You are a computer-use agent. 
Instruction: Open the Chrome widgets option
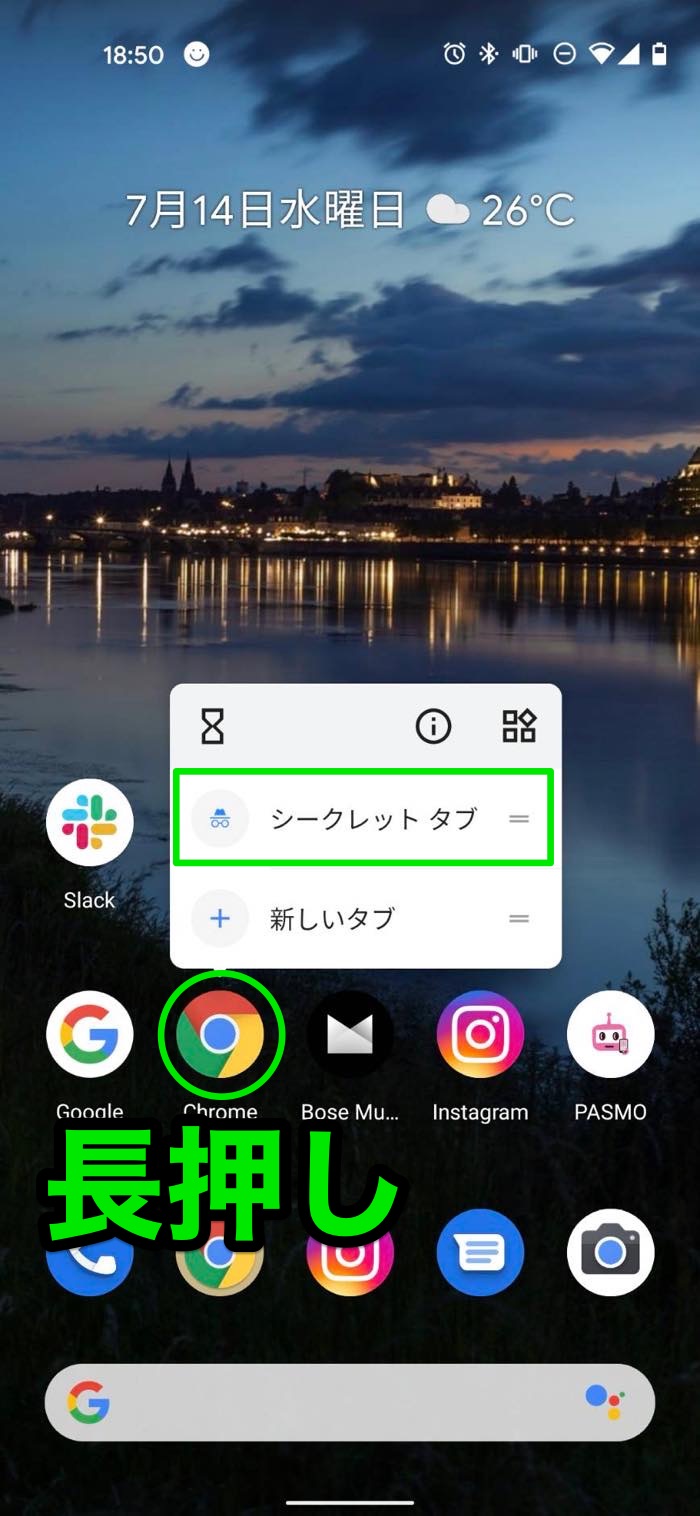[519, 726]
